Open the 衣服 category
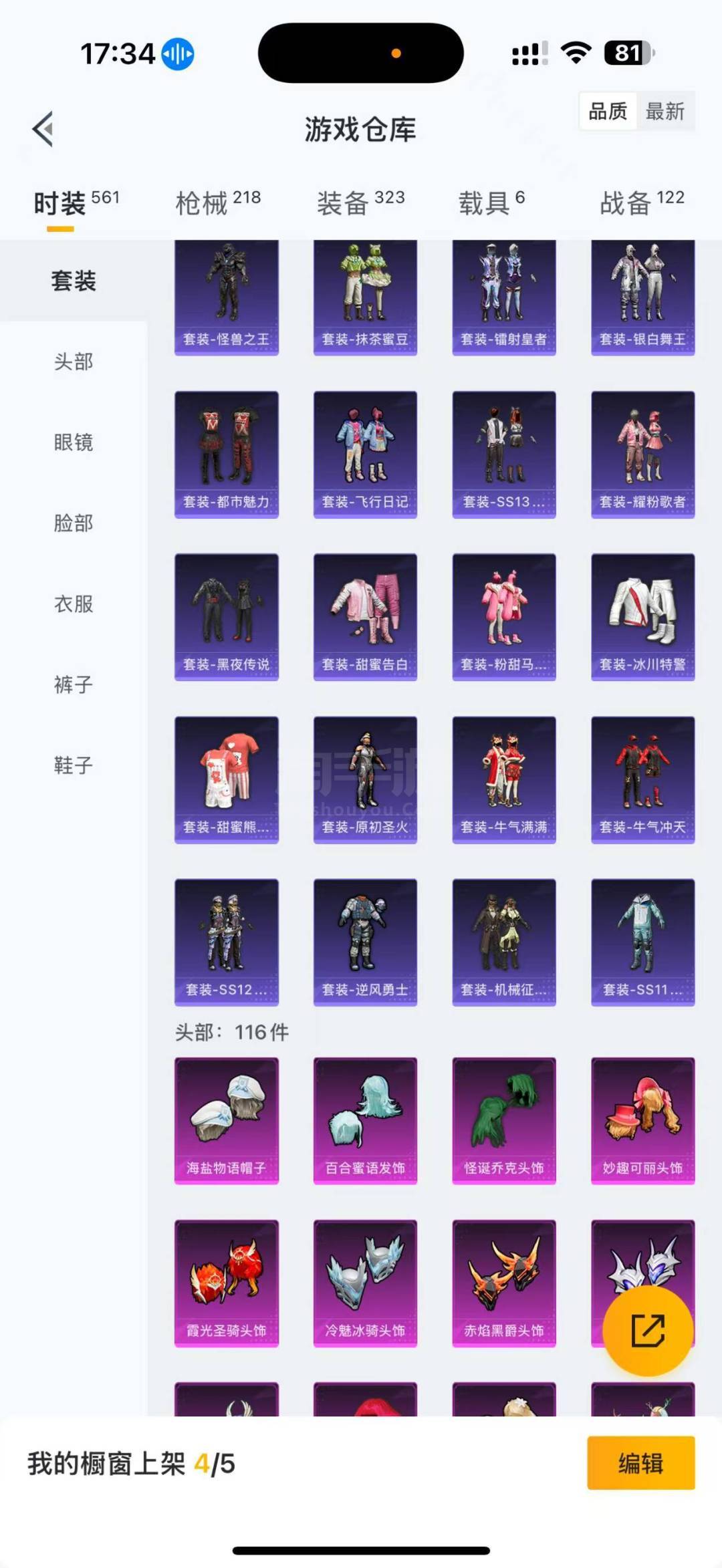The height and width of the screenshot is (1568, 722). (74, 604)
